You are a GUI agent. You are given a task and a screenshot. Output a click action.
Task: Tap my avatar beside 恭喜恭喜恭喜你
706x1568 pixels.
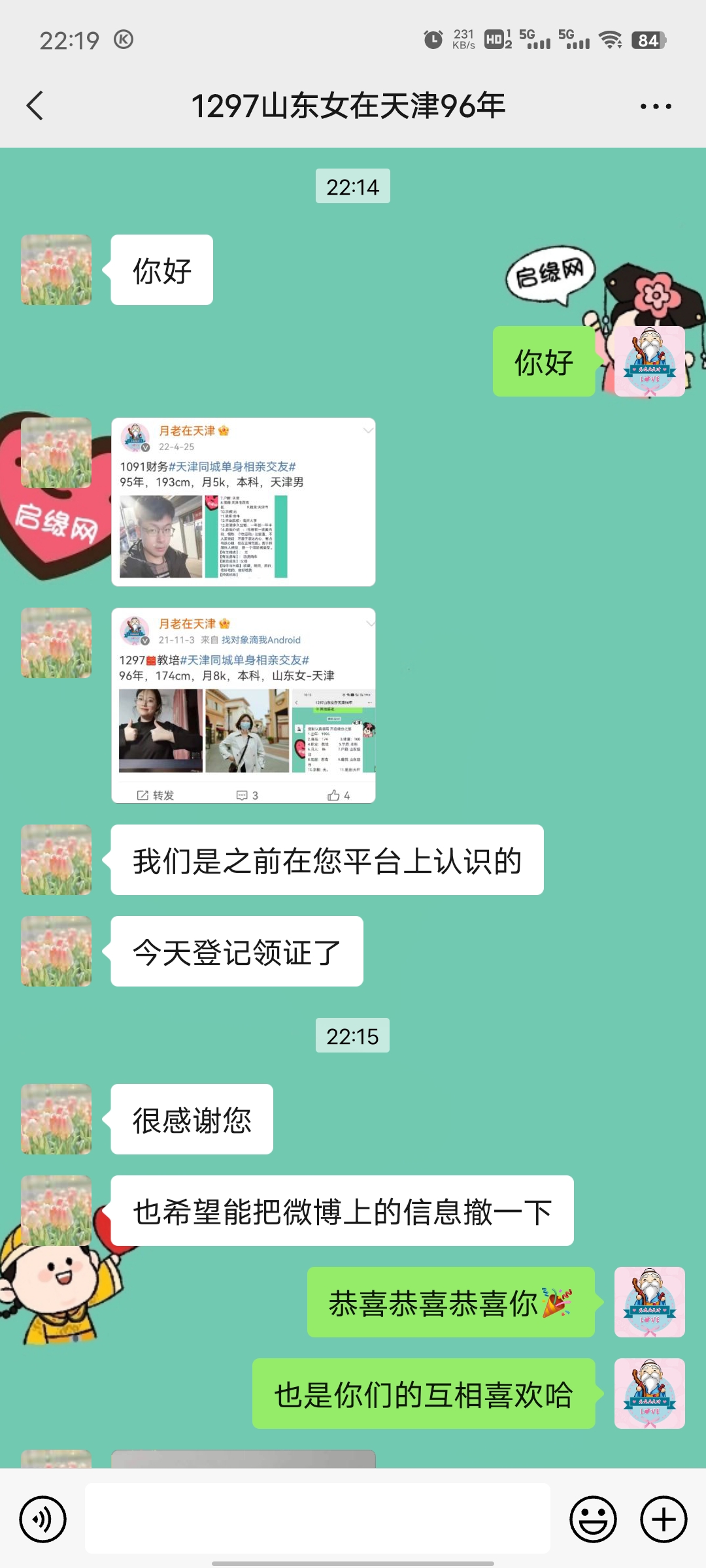pyautogui.click(x=649, y=1302)
